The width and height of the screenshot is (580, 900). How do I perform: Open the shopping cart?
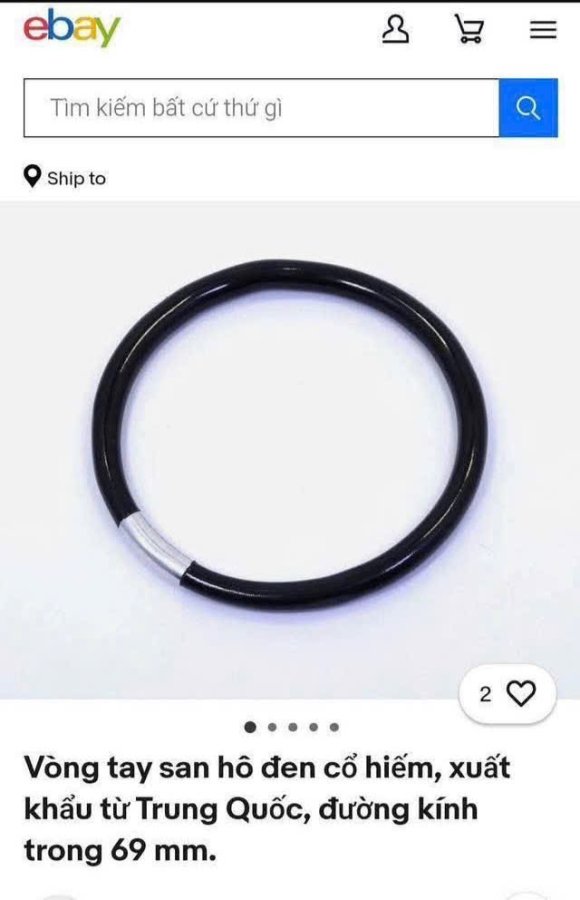point(469,29)
